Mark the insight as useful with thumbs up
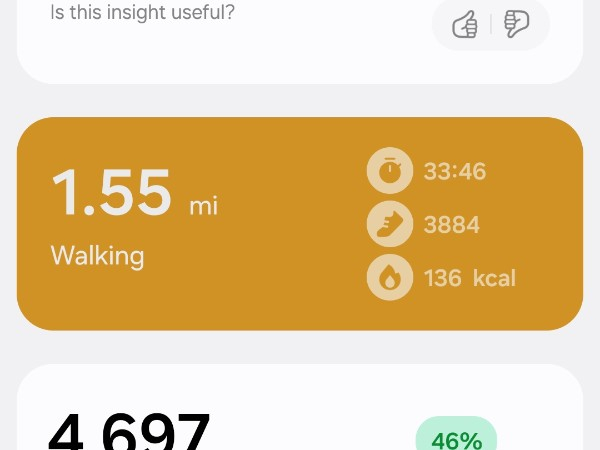The image size is (600, 450). pos(465,24)
